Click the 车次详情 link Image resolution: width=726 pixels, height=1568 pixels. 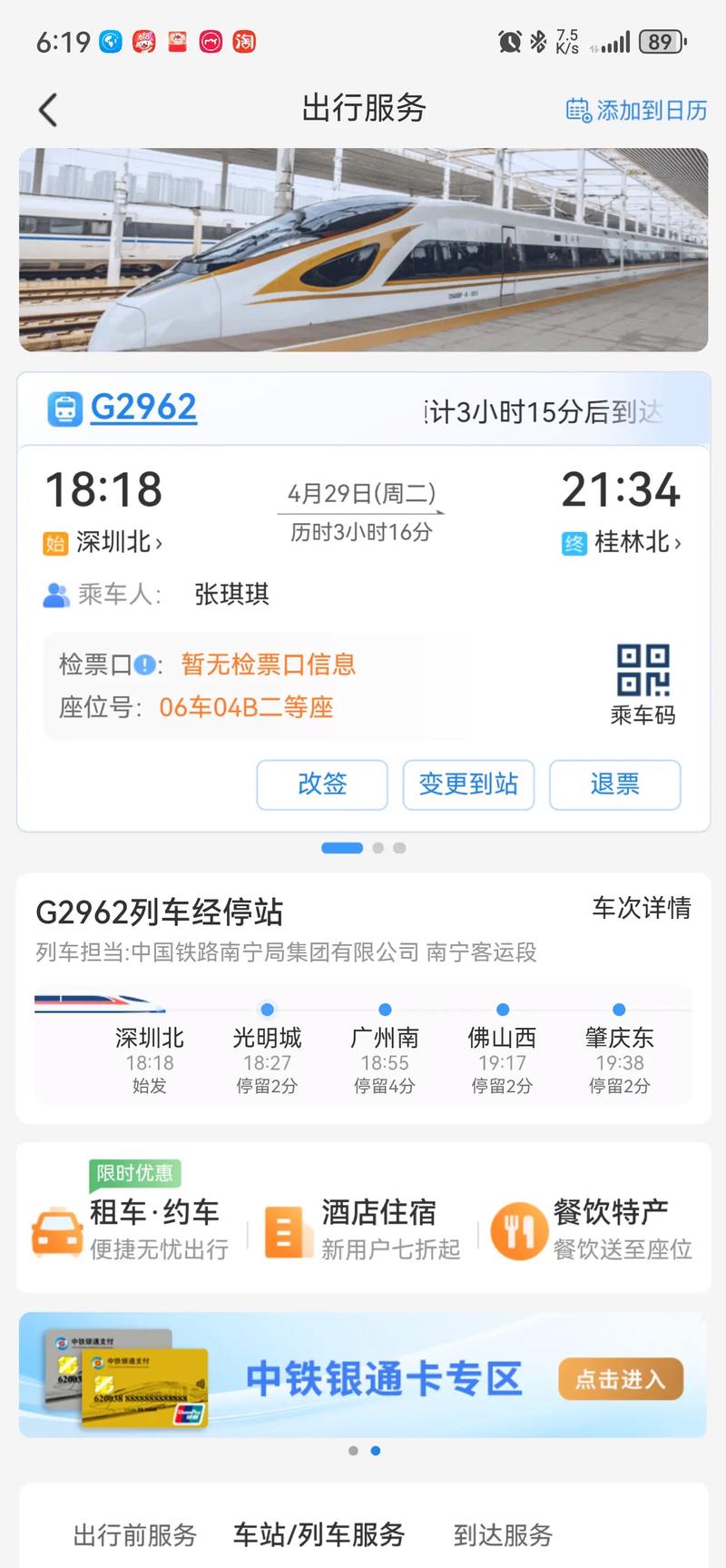(x=642, y=908)
